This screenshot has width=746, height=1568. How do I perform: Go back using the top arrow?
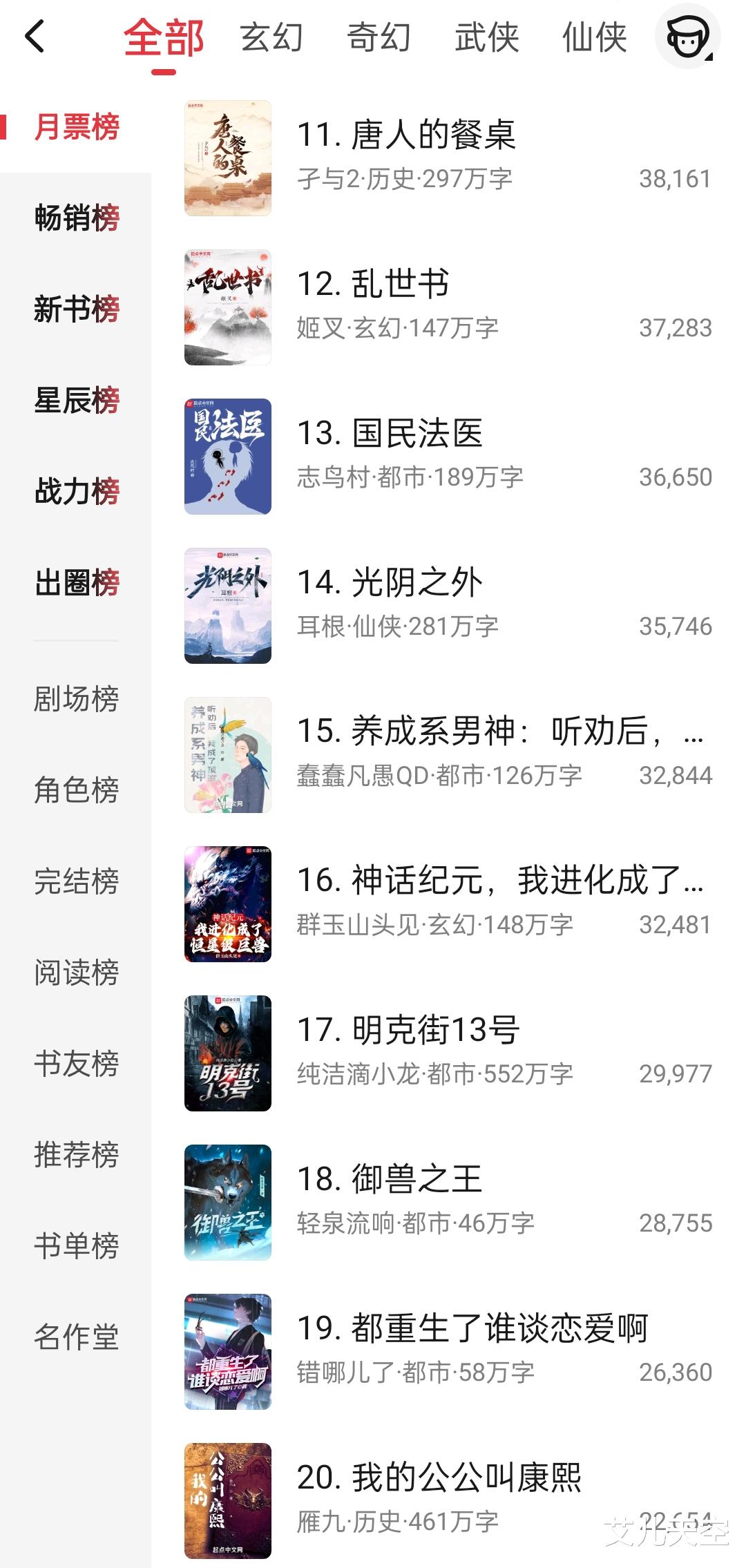35,37
